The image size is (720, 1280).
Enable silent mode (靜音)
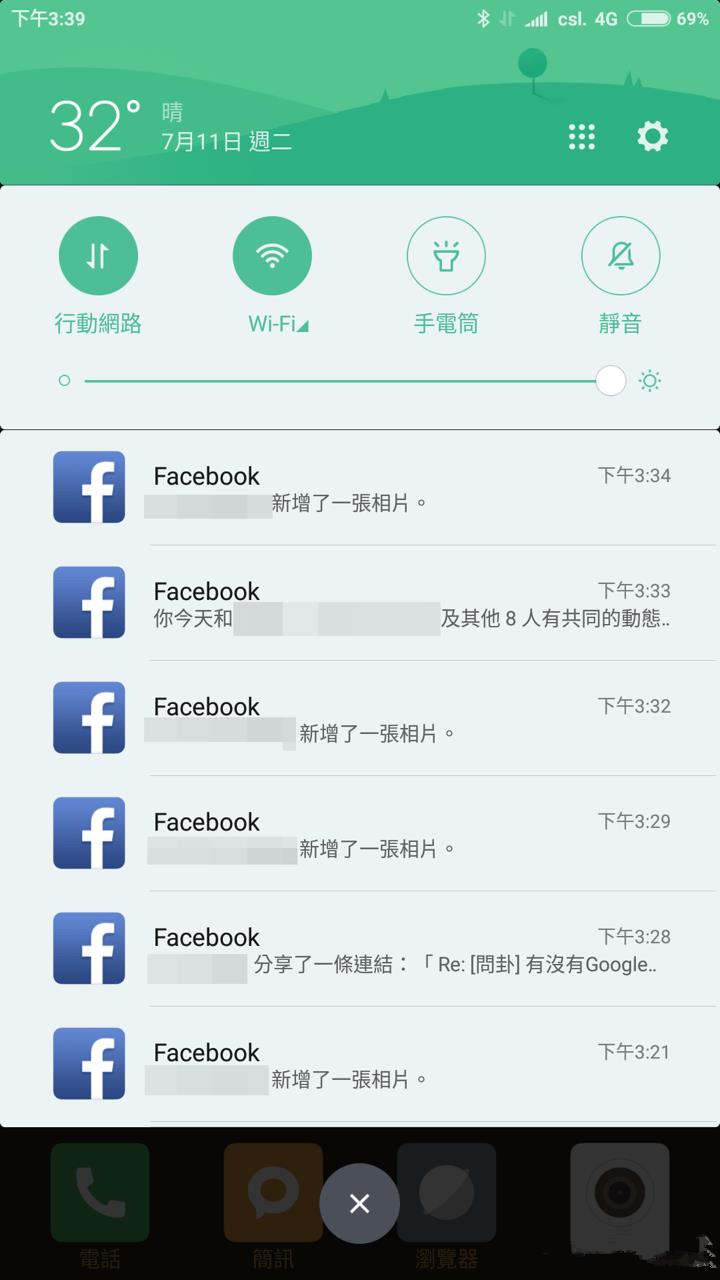pyautogui.click(x=620, y=256)
